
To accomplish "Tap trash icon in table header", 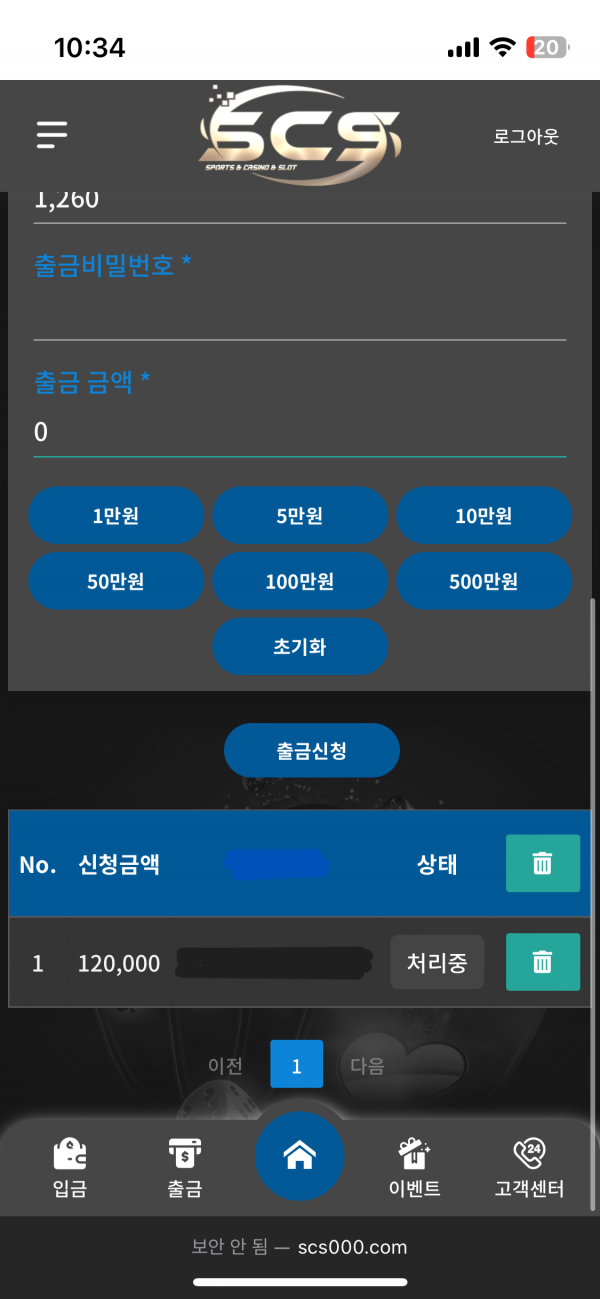I will pyautogui.click(x=543, y=863).
